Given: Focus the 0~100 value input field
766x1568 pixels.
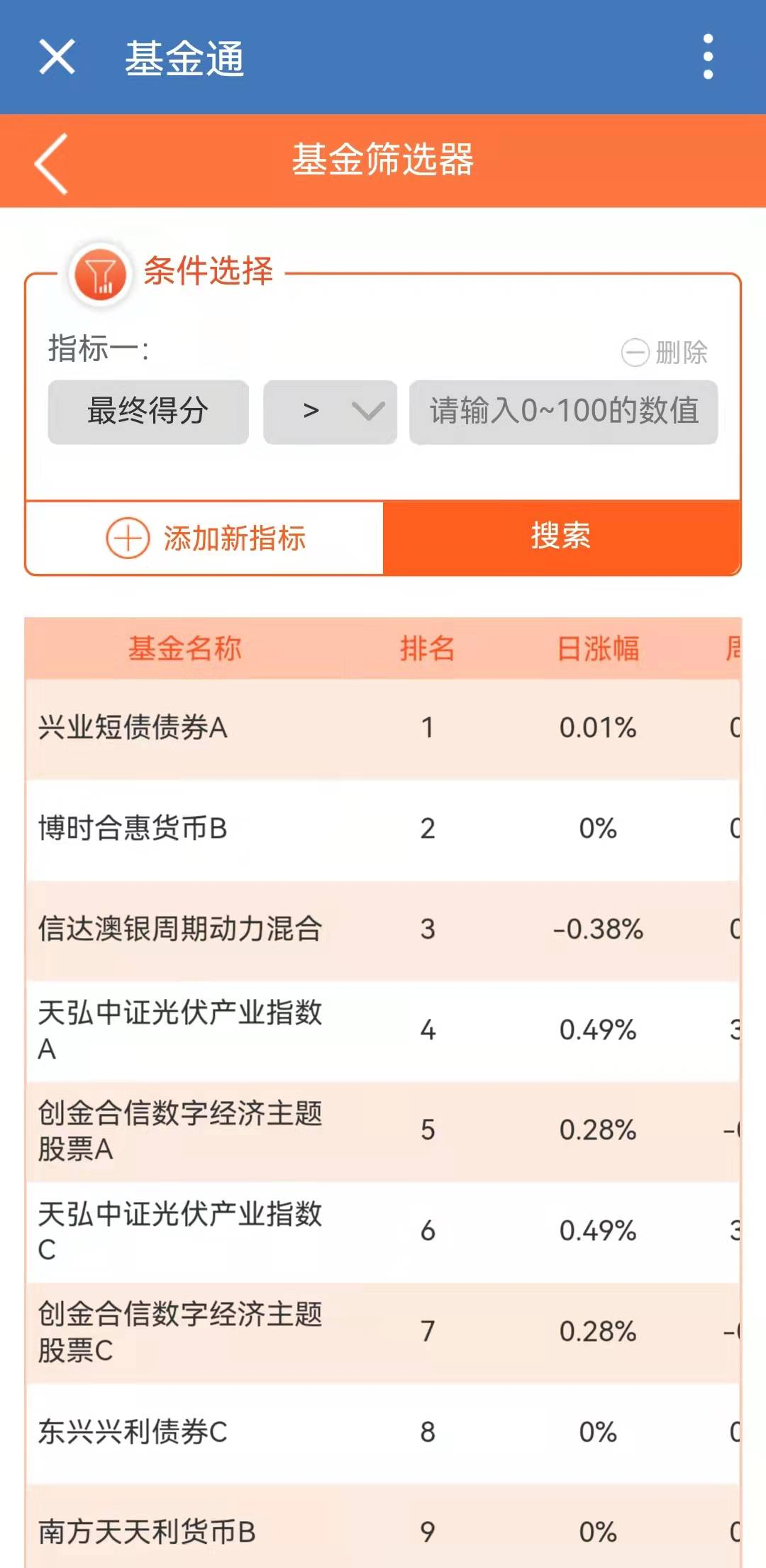Looking at the screenshot, I should [x=563, y=412].
